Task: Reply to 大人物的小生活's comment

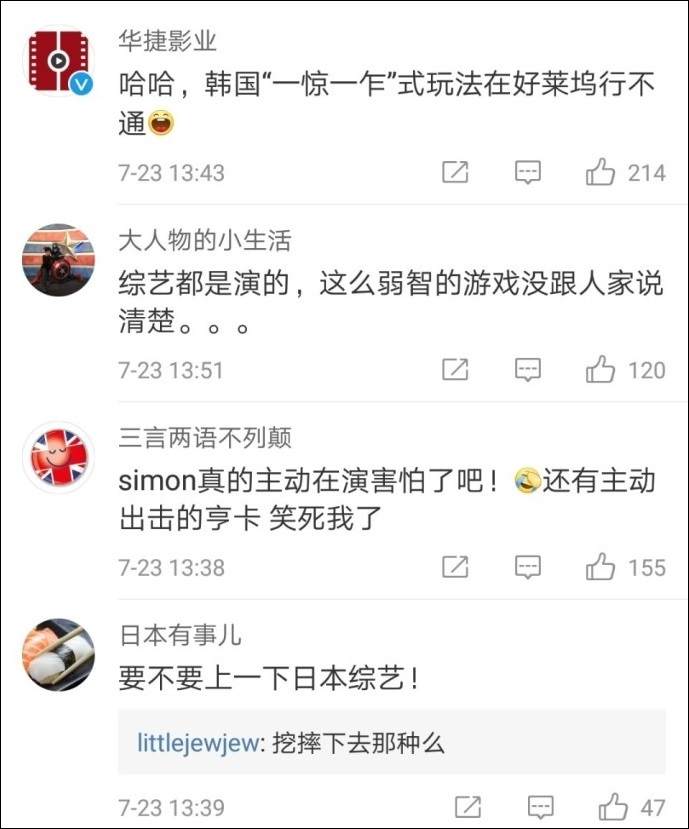Action: pos(528,370)
